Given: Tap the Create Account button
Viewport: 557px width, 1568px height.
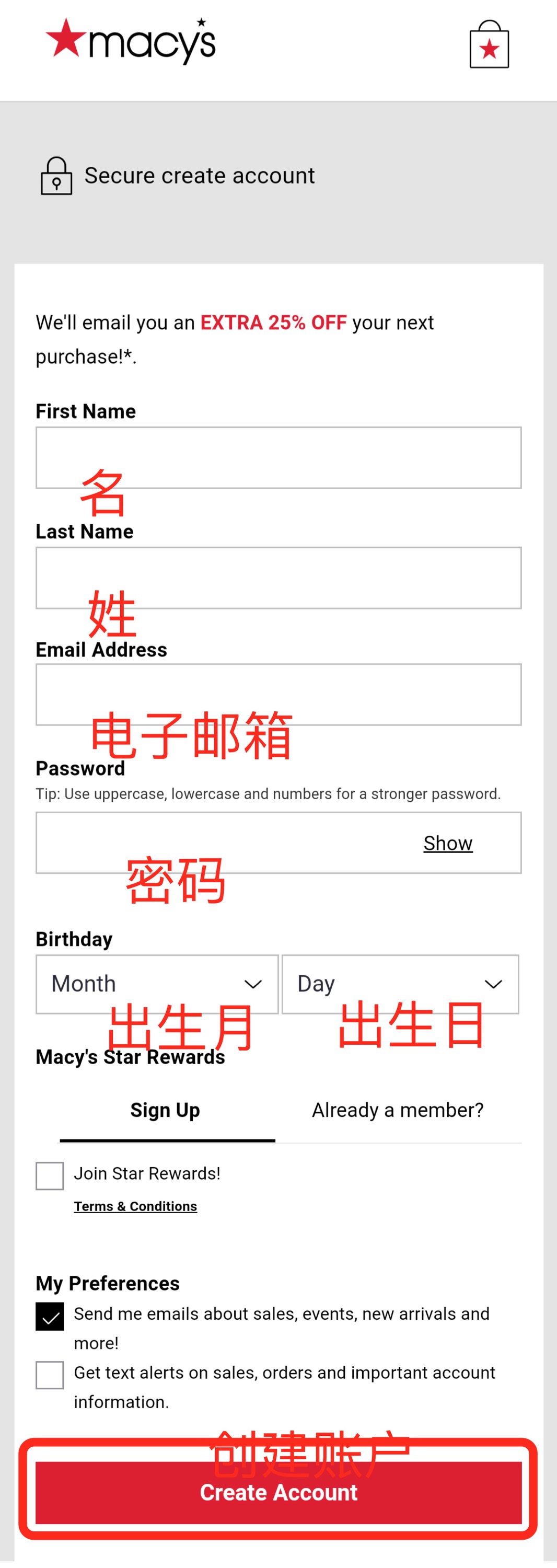Looking at the screenshot, I should click(278, 1492).
